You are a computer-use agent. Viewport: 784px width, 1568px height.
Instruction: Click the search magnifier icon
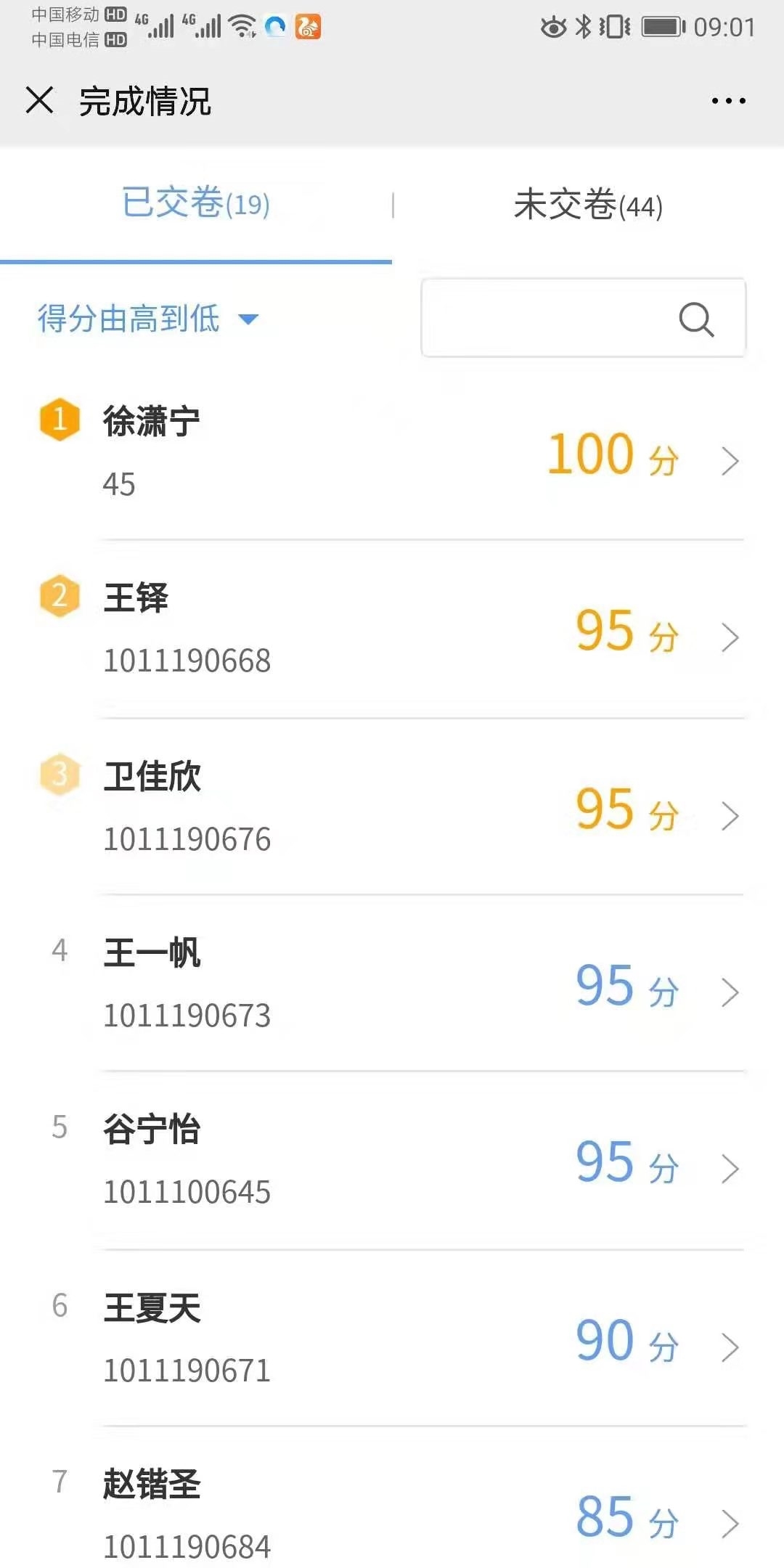(x=695, y=319)
